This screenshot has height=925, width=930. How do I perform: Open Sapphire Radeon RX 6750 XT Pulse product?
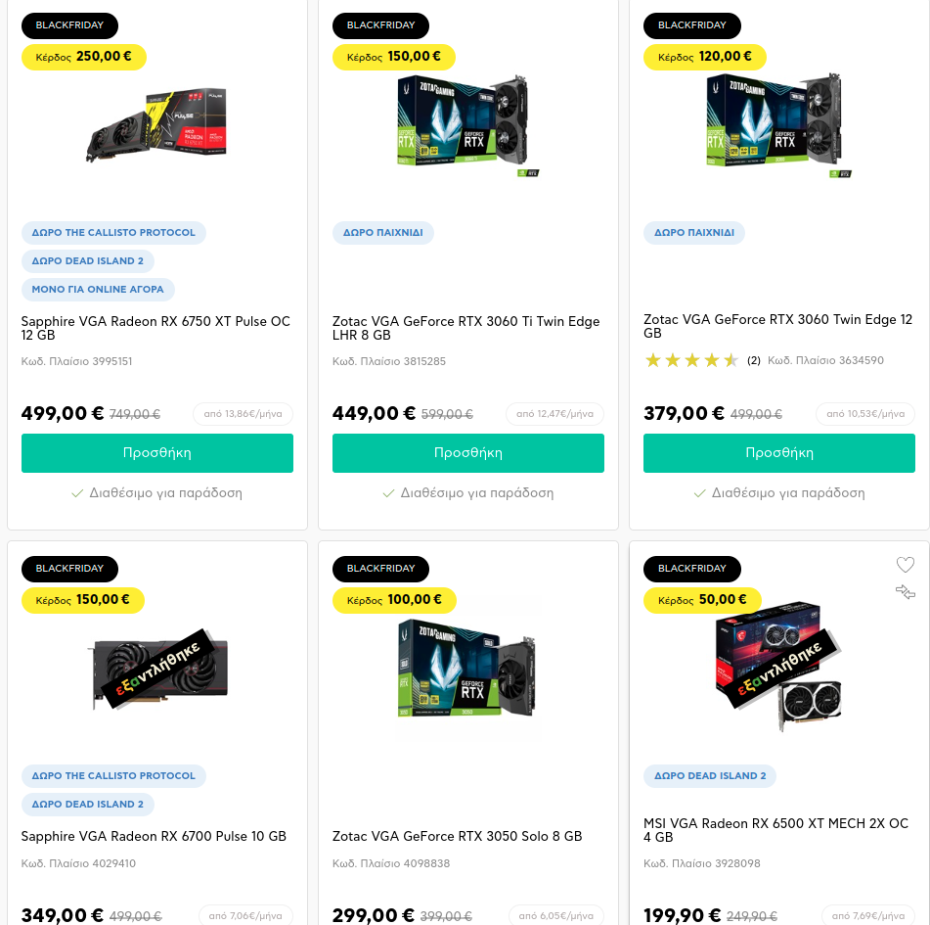[155, 328]
